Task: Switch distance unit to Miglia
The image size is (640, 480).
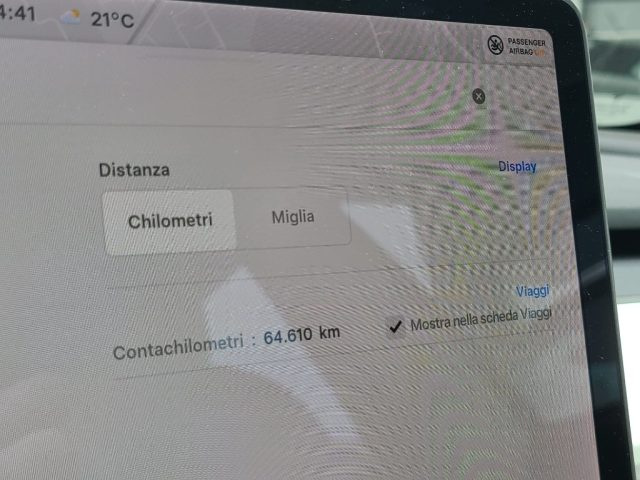Action: click(x=293, y=216)
